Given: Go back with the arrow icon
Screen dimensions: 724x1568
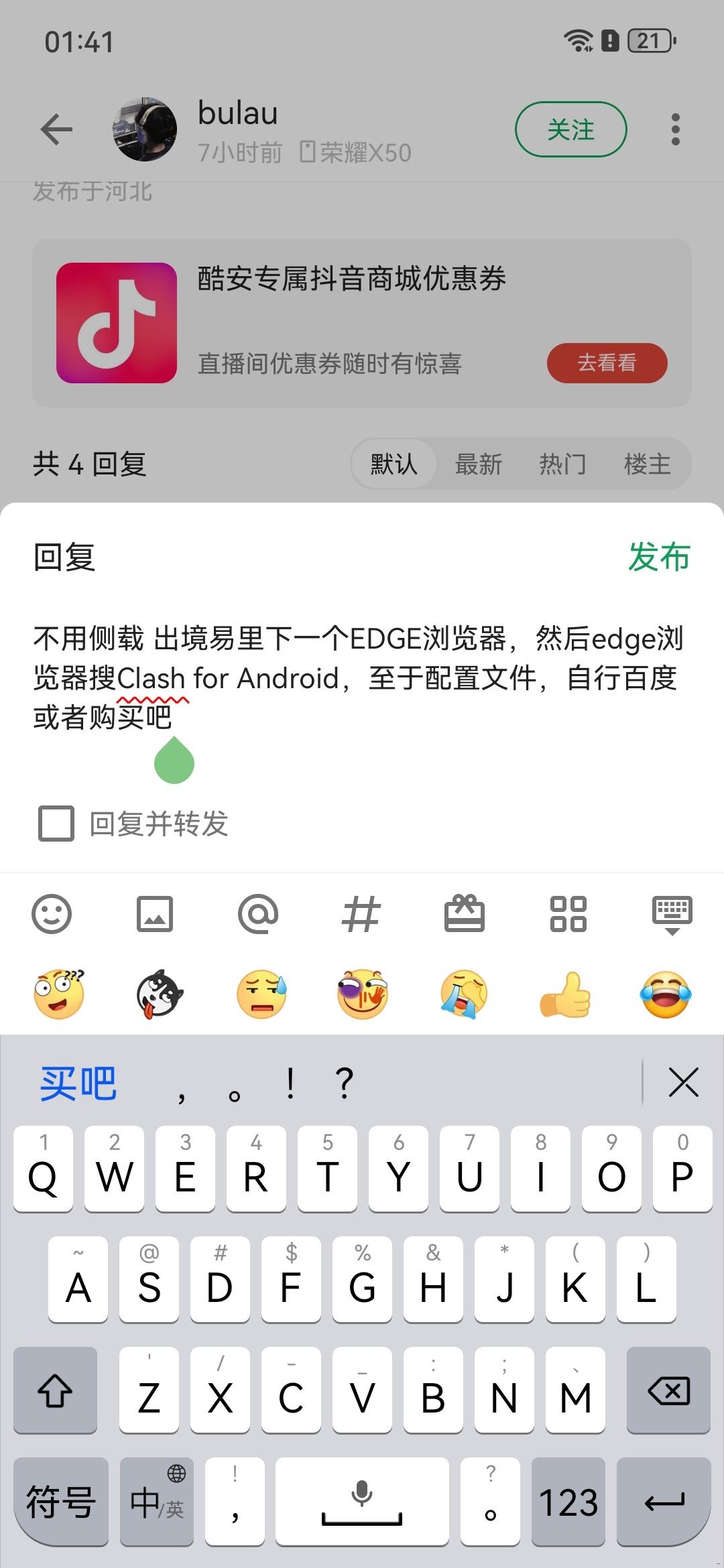Looking at the screenshot, I should point(56,129).
